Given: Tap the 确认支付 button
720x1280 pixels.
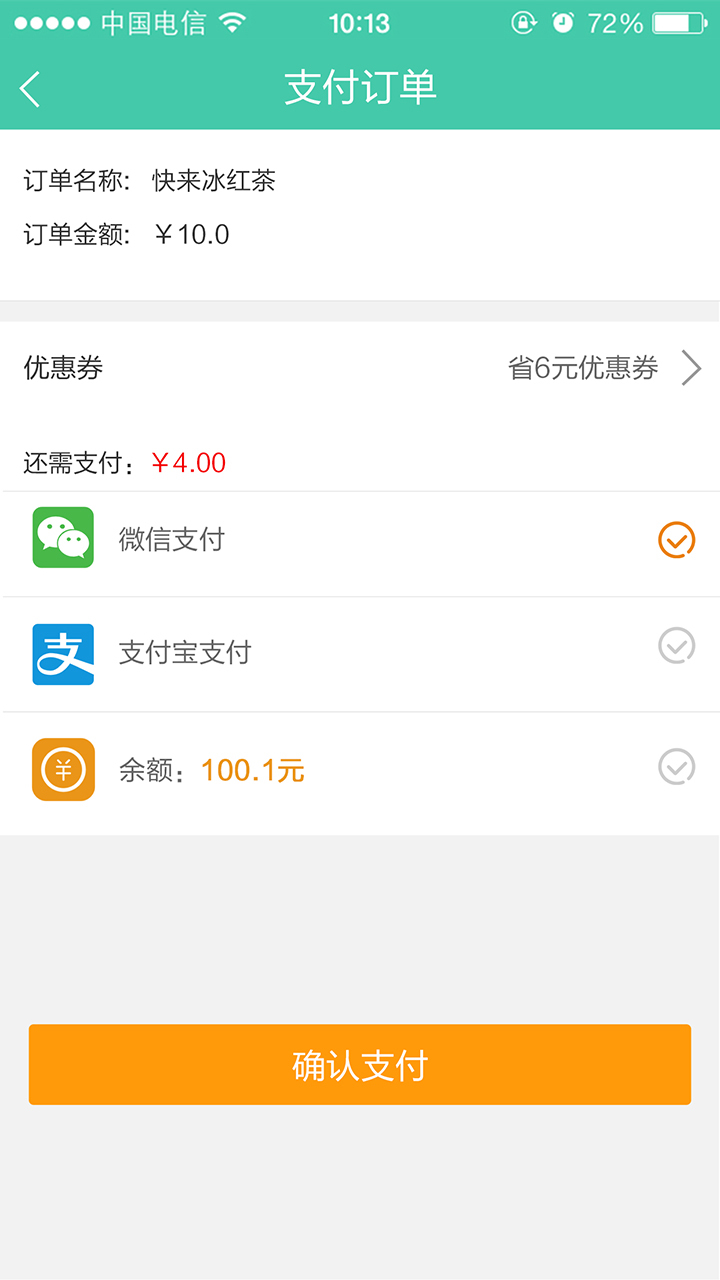Looking at the screenshot, I should pos(360,1065).
